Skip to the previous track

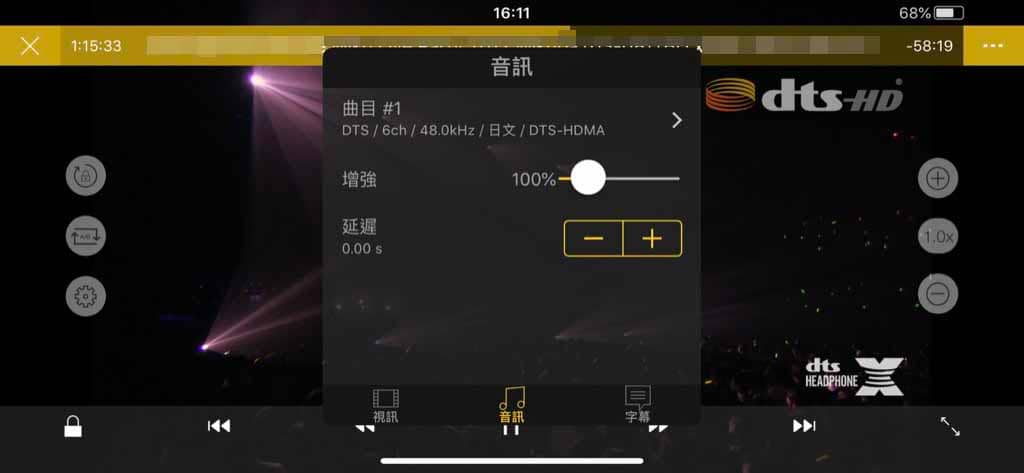[219, 426]
